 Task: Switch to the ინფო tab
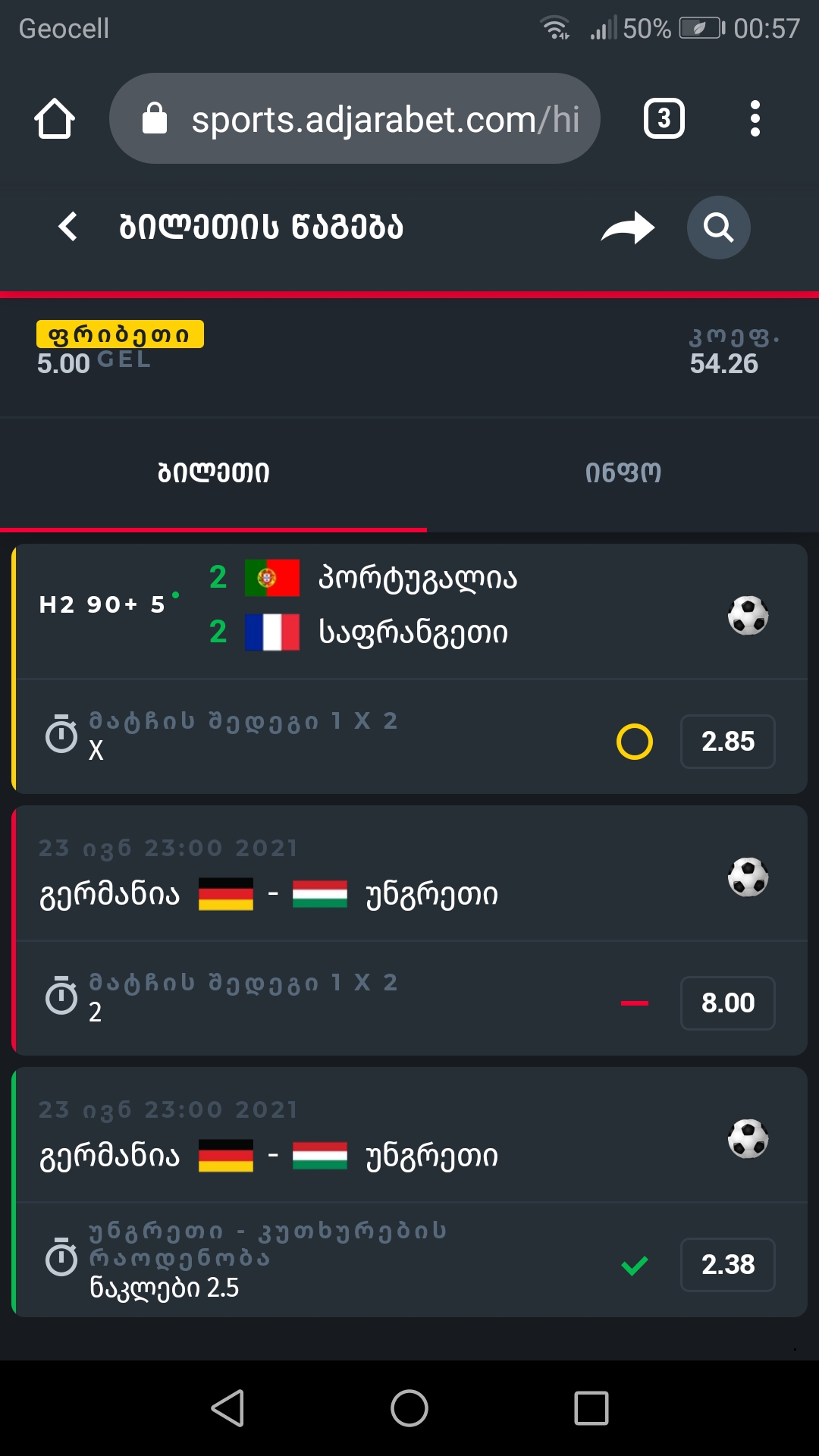(623, 473)
